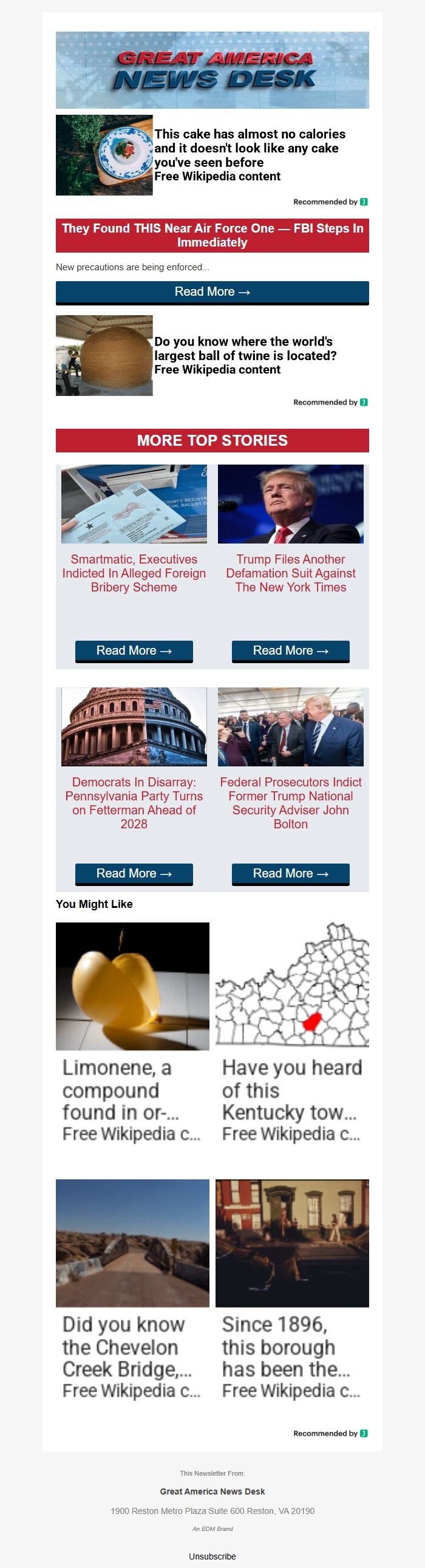Open the Air Force One FBI headline
The image size is (425, 1568).
(x=212, y=235)
